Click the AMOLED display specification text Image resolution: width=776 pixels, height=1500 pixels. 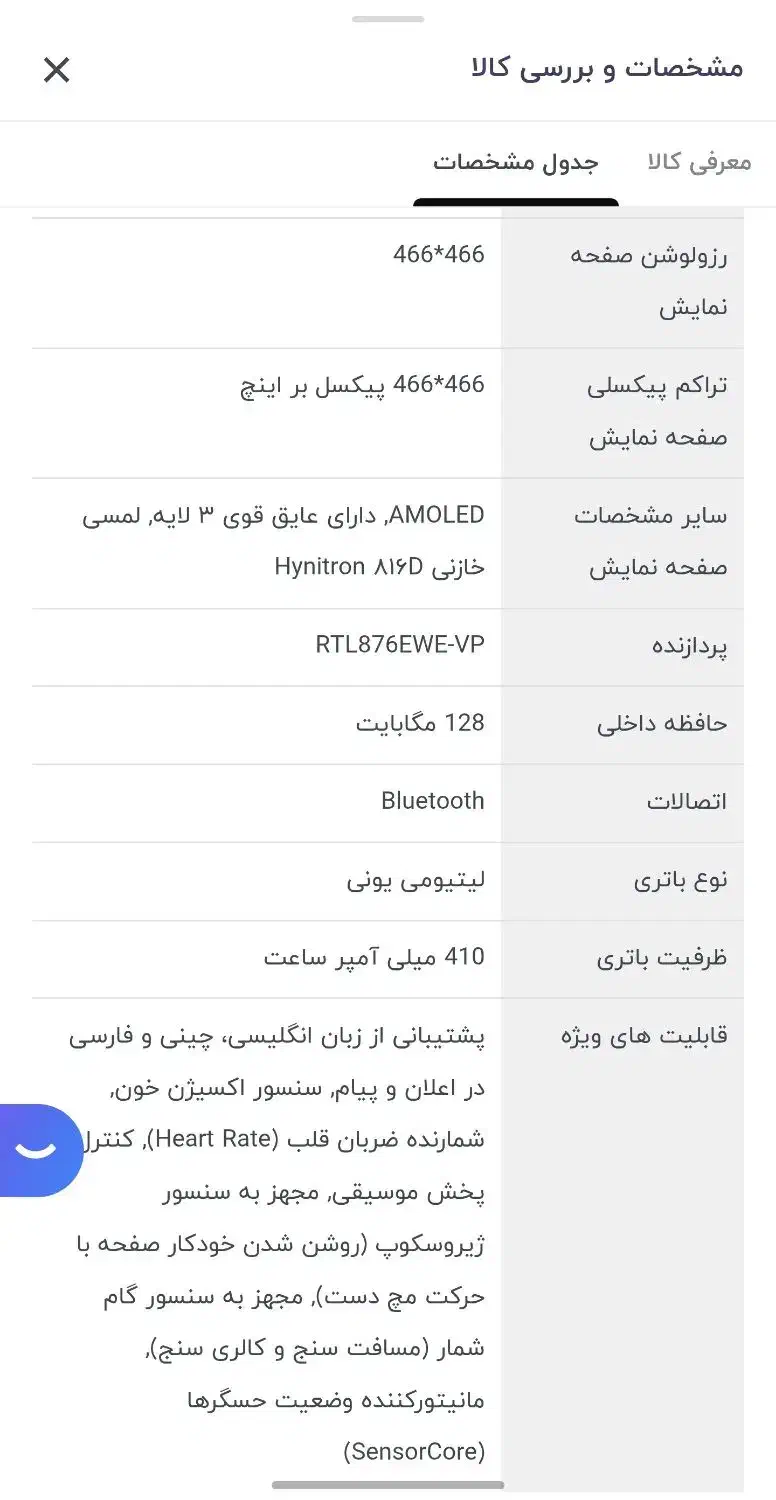437,514
